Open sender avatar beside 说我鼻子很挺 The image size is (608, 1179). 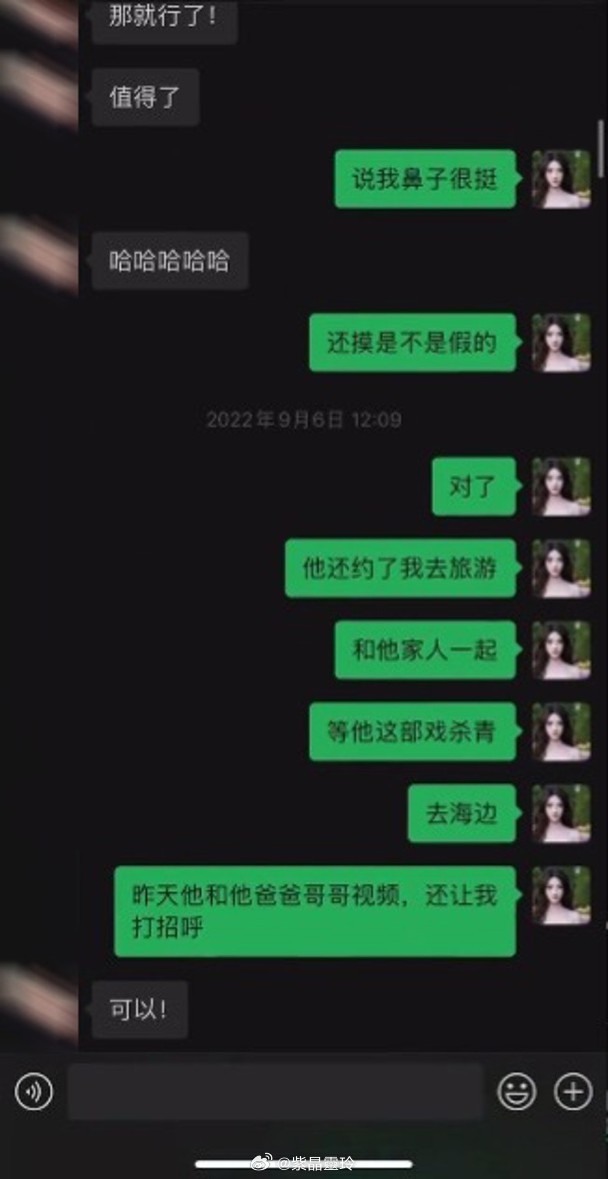(x=561, y=179)
